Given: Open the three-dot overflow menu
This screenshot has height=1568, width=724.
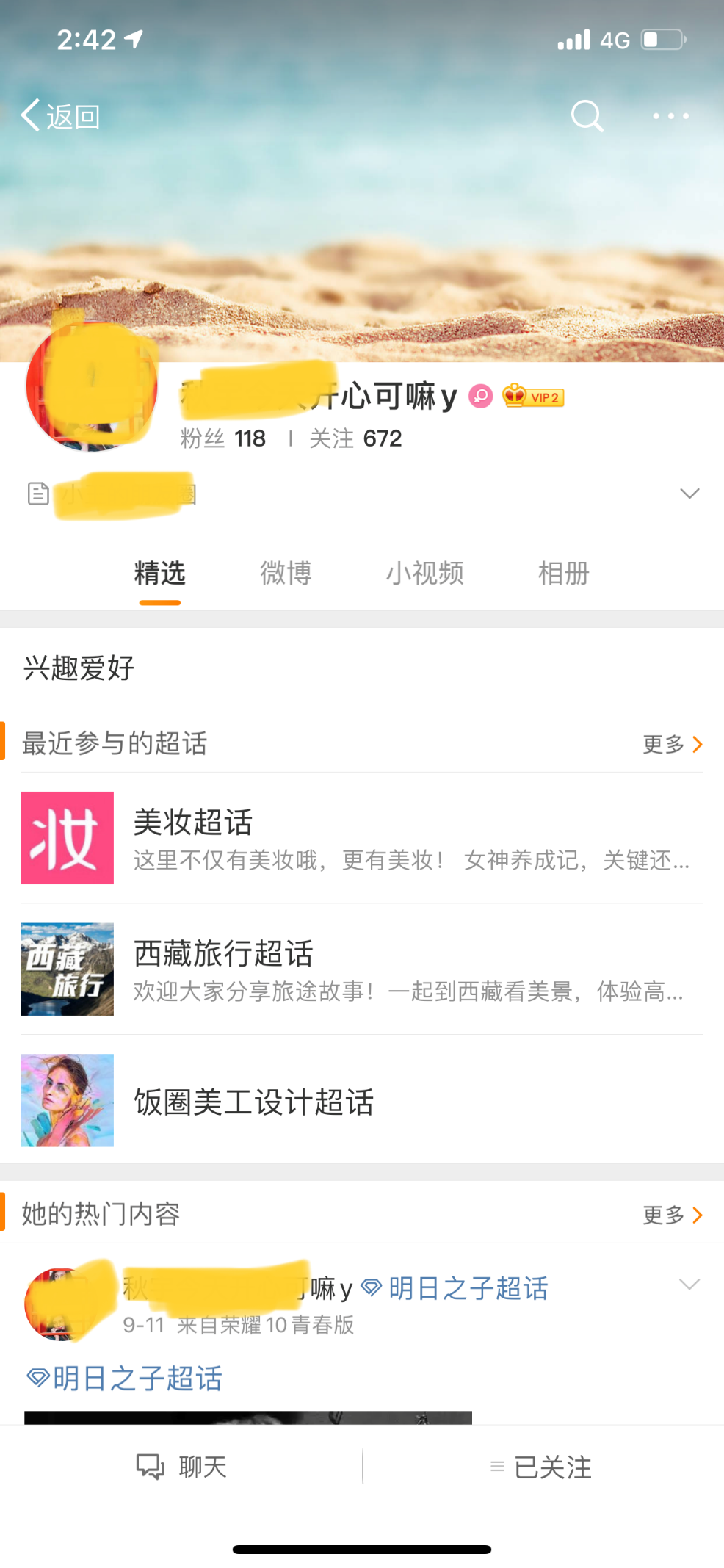Looking at the screenshot, I should pyautogui.click(x=670, y=116).
